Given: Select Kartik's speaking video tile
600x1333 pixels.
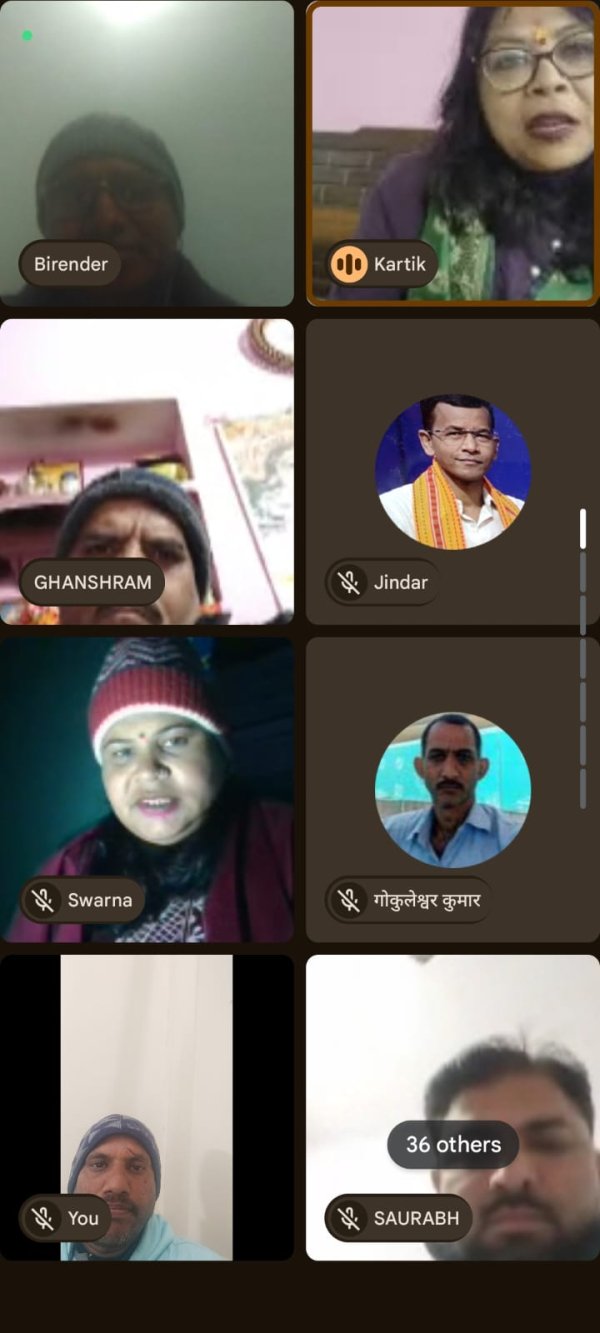Looking at the screenshot, I should click(x=453, y=152).
